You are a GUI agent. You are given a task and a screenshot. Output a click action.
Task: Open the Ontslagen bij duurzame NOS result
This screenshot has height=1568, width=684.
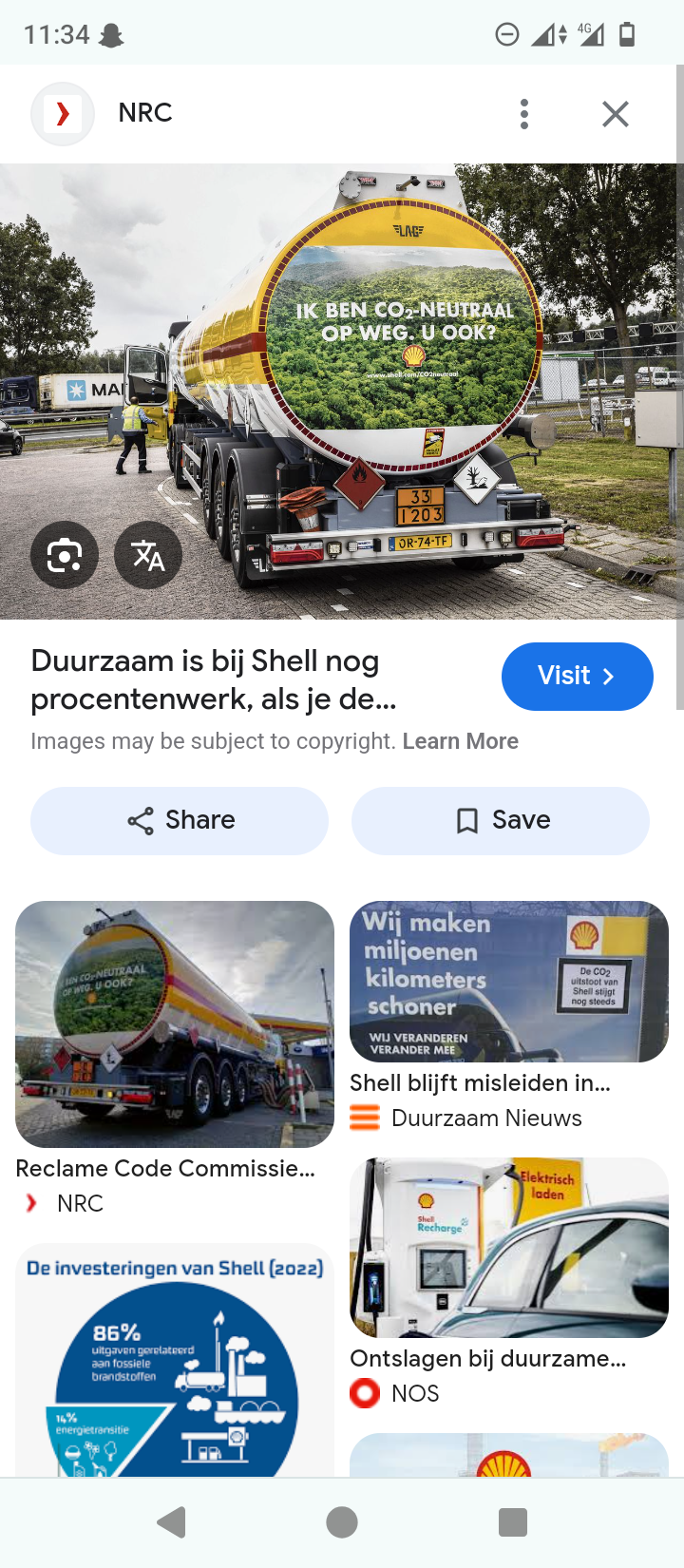click(x=509, y=1247)
